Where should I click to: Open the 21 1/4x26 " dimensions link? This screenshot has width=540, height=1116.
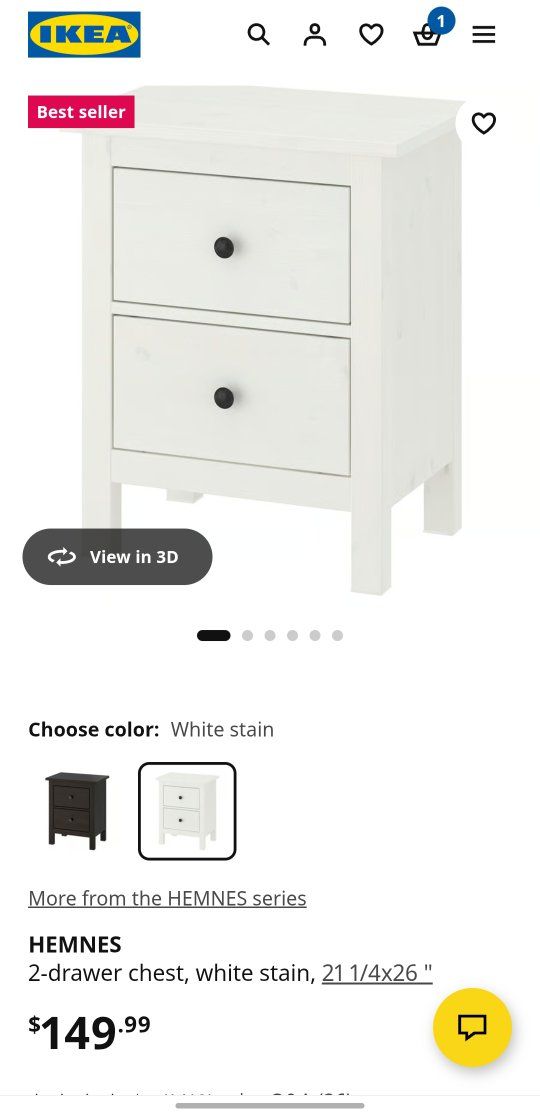point(377,973)
